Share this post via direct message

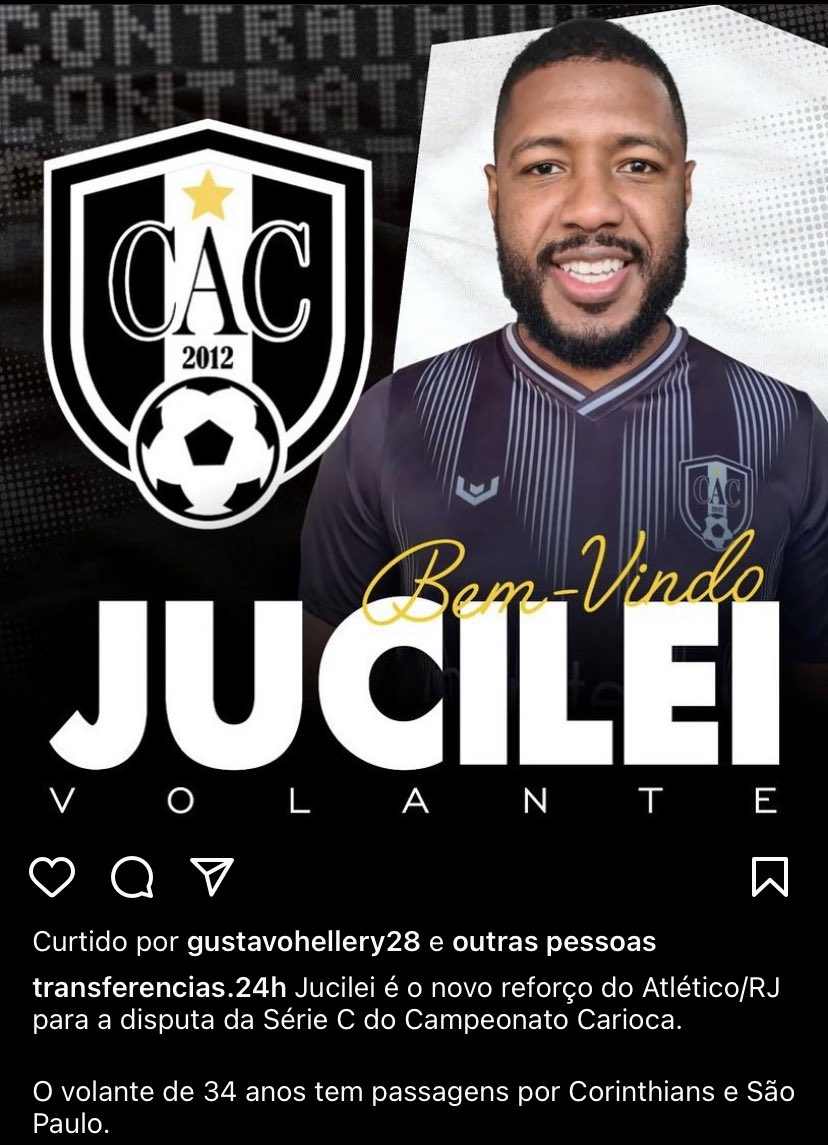coord(212,877)
